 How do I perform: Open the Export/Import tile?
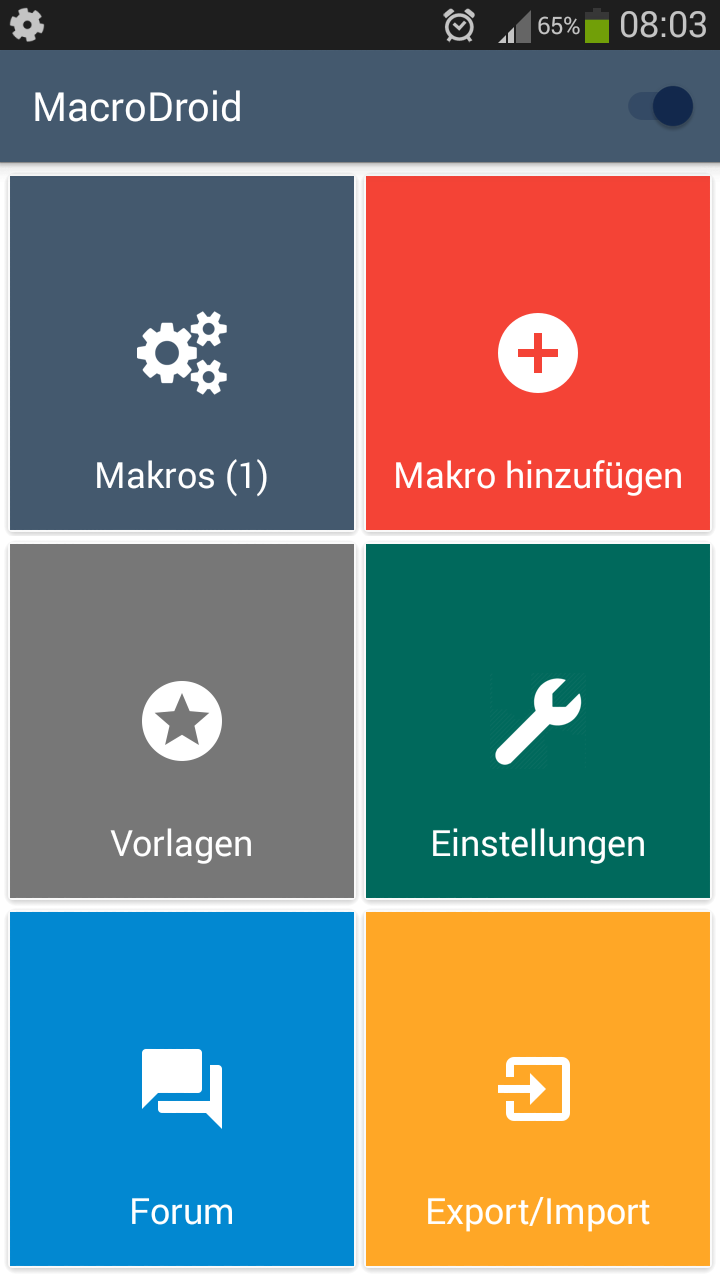[x=538, y=1089]
